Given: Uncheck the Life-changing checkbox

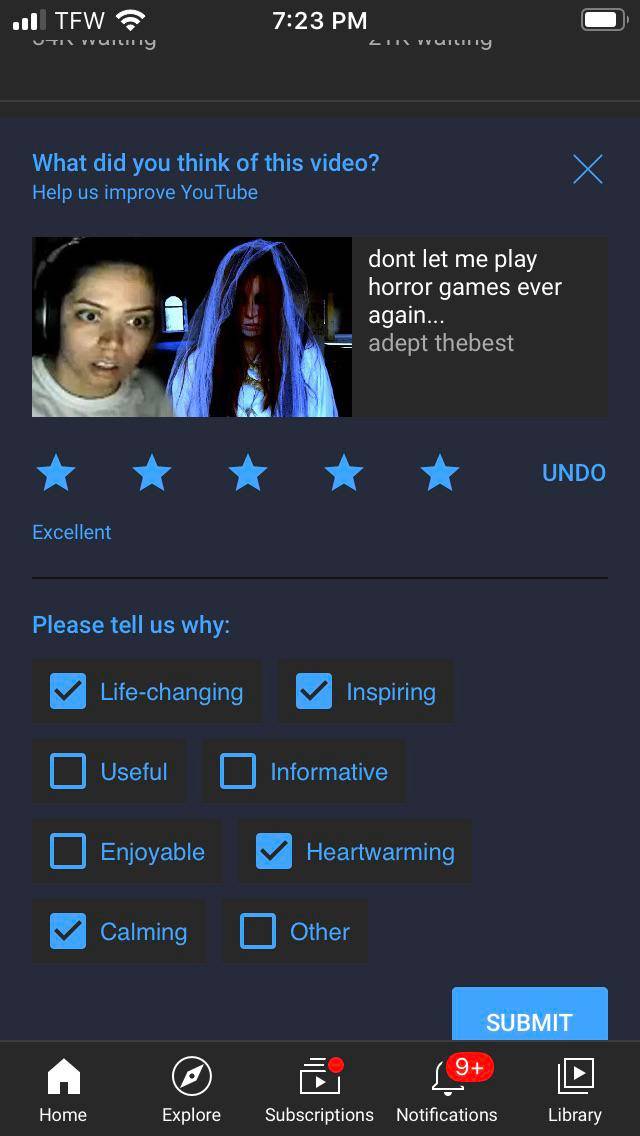Looking at the screenshot, I should point(68,692).
